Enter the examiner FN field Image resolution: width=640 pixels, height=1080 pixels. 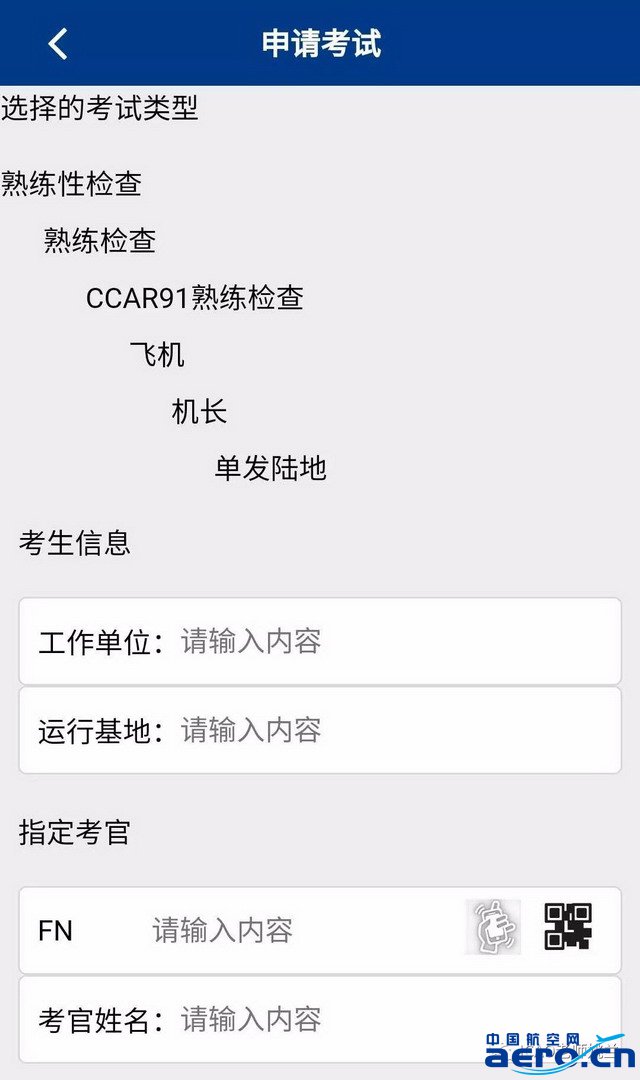303,930
